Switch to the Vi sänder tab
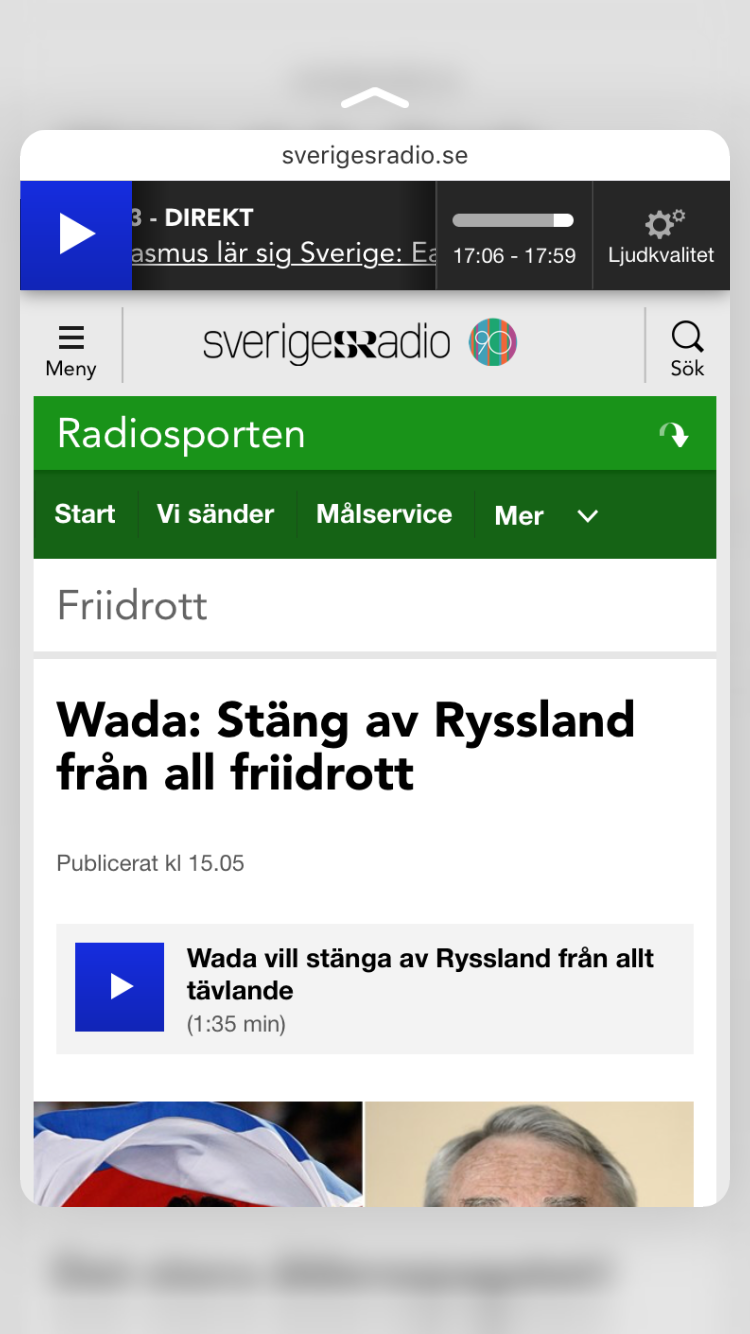This screenshot has width=750, height=1334. coord(215,514)
